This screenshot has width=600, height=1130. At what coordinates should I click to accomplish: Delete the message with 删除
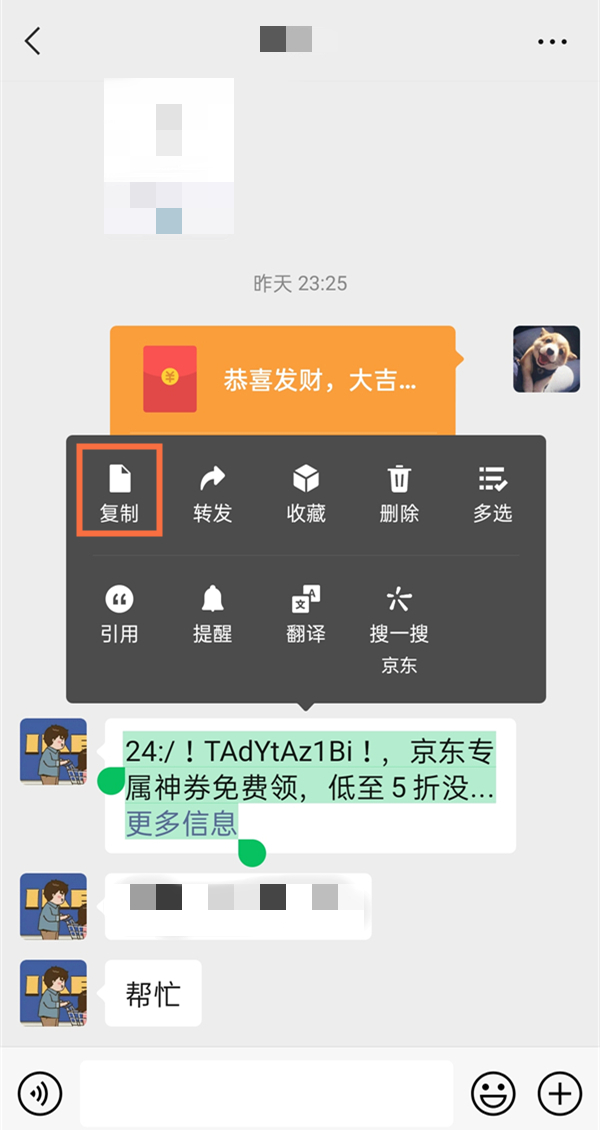tap(399, 493)
